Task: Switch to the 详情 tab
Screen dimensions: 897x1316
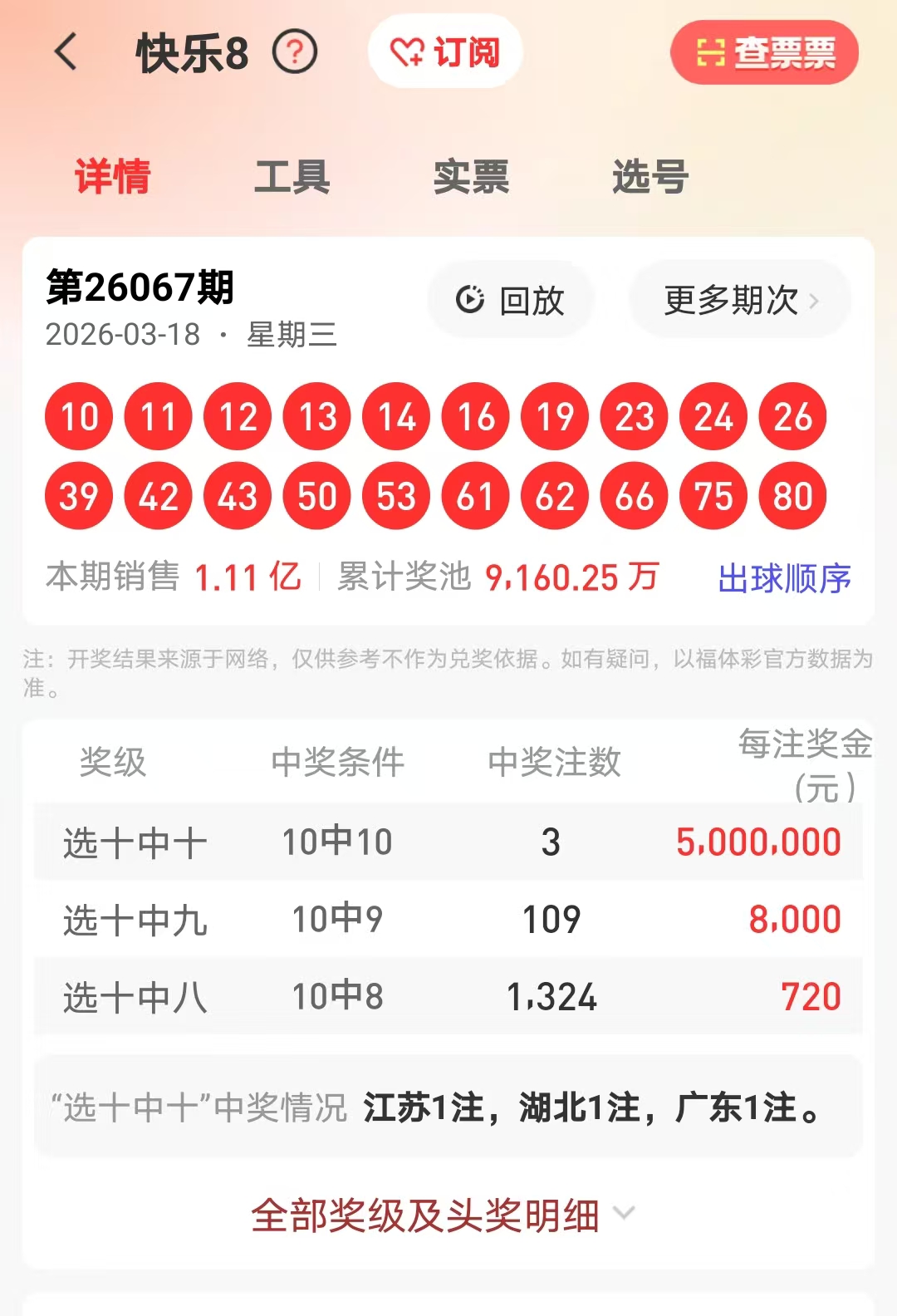Action: (x=113, y=177)
